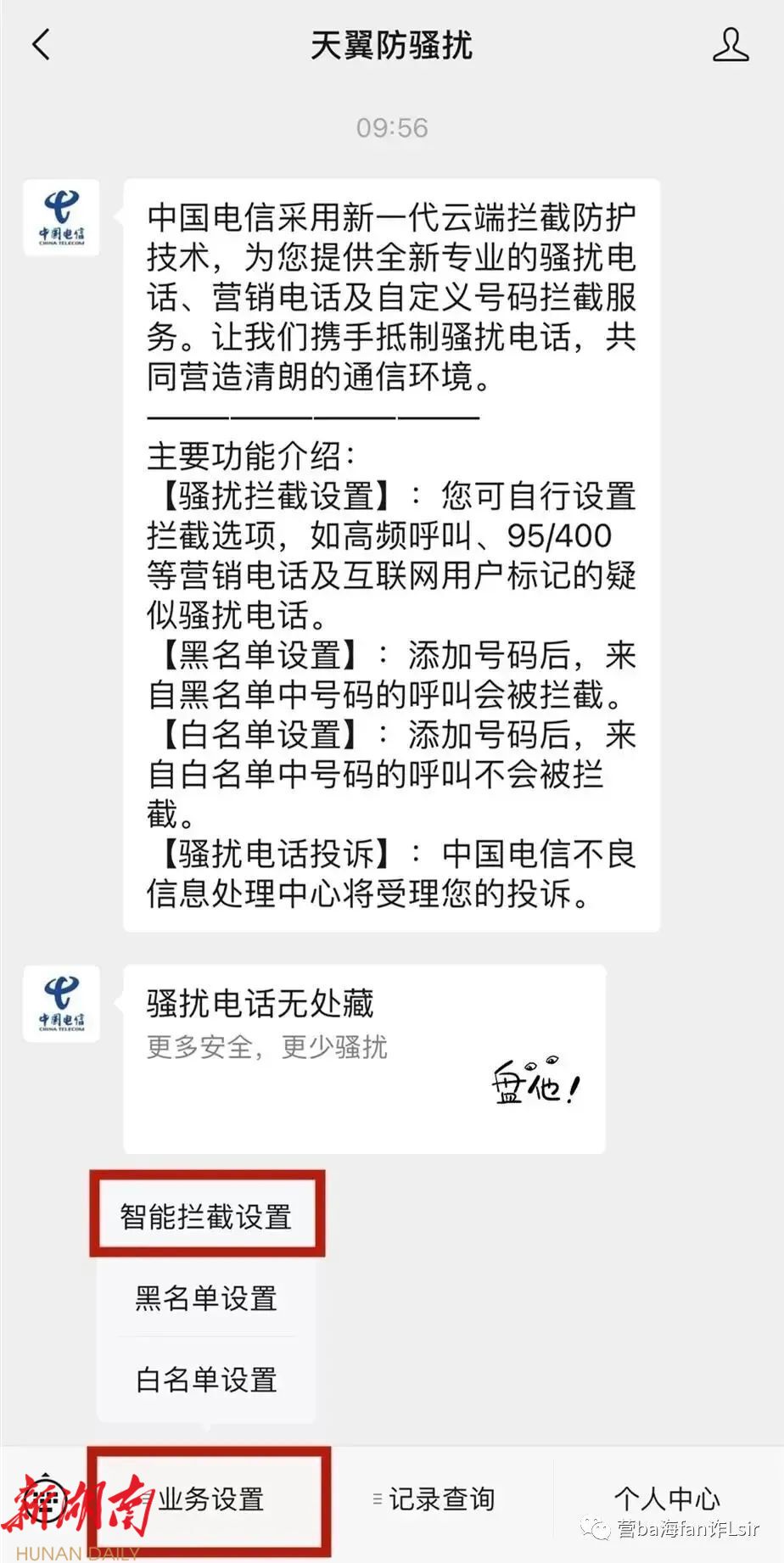Open the account profile icon

[x=731, y=45]
